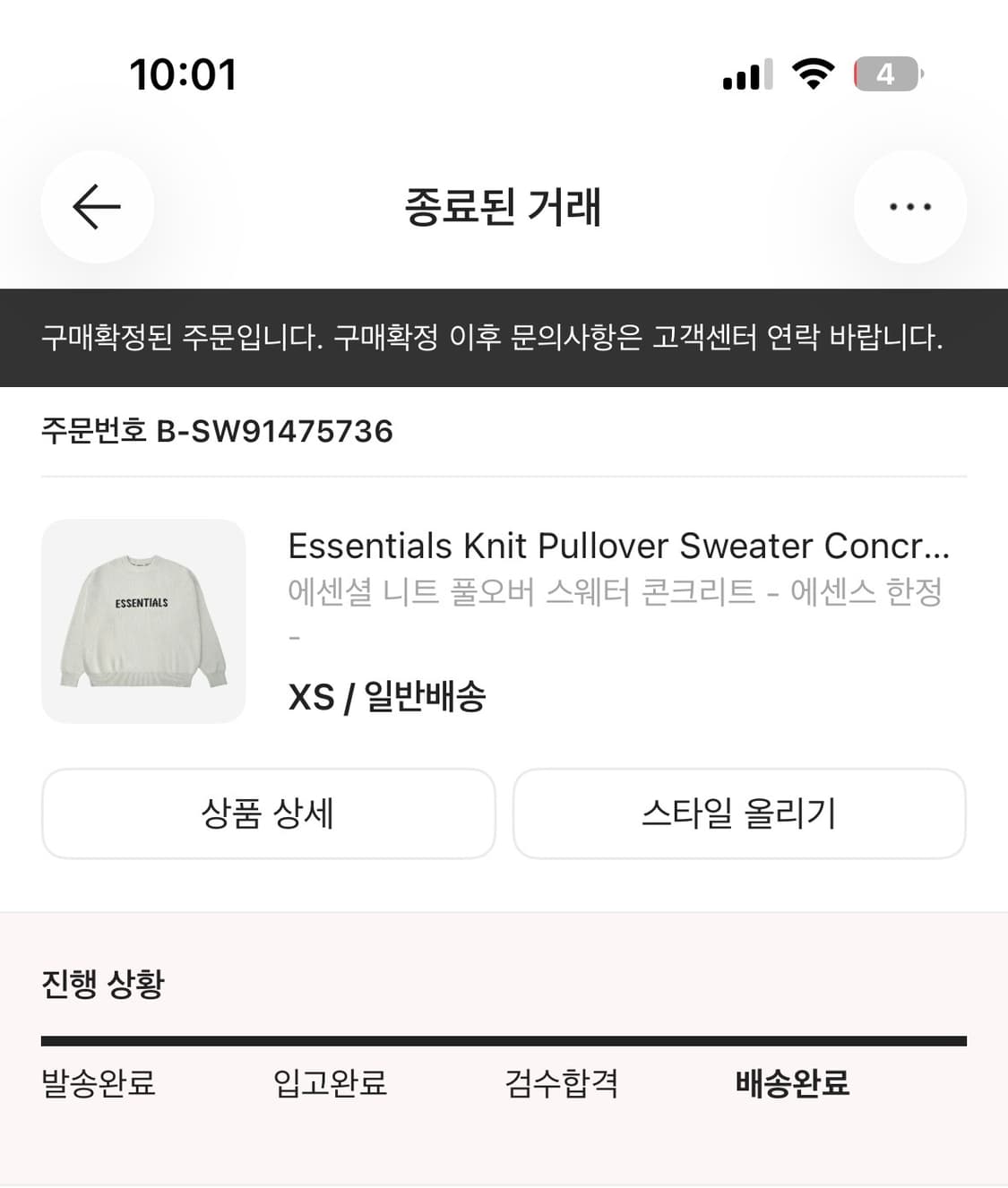Open the 상품 상세 product details
Image resolution: width=1008 pixels, height=1188 pixels.
tap(268, 814)
